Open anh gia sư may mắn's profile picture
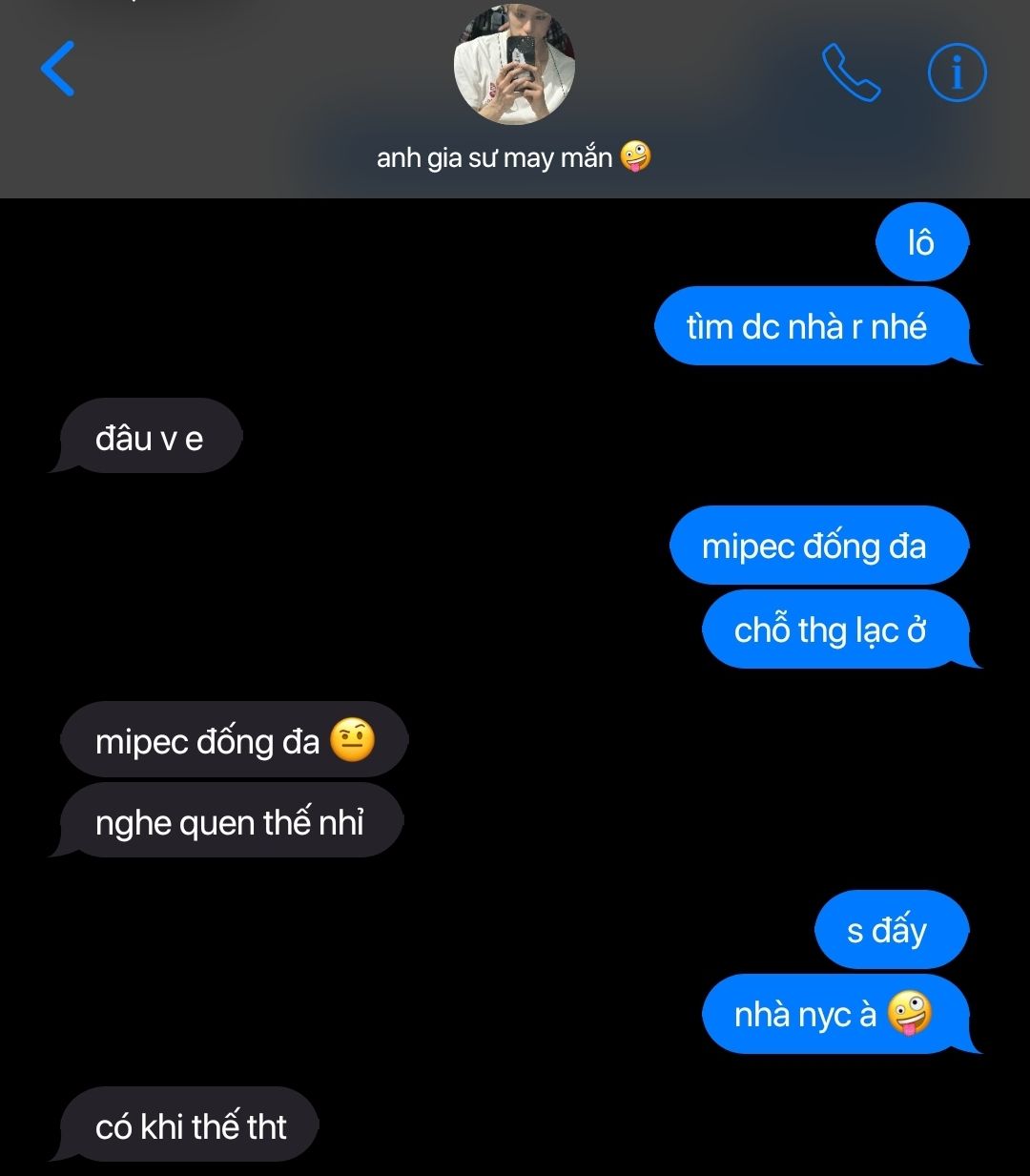This screenshot has width=1030, height=1176. tap(514, 66)
